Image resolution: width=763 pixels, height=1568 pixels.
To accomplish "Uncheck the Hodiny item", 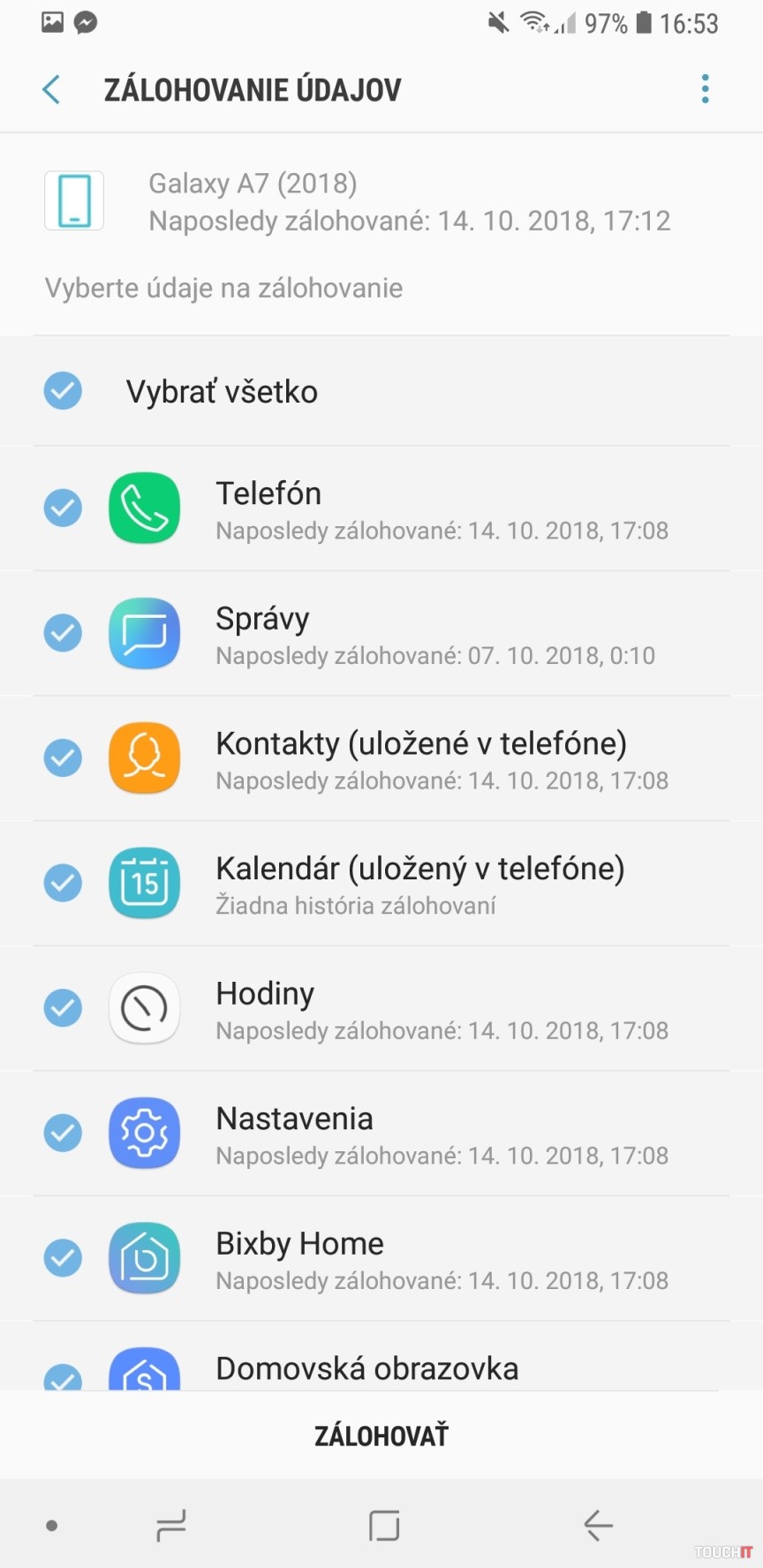I will [x=63, y=1007].
